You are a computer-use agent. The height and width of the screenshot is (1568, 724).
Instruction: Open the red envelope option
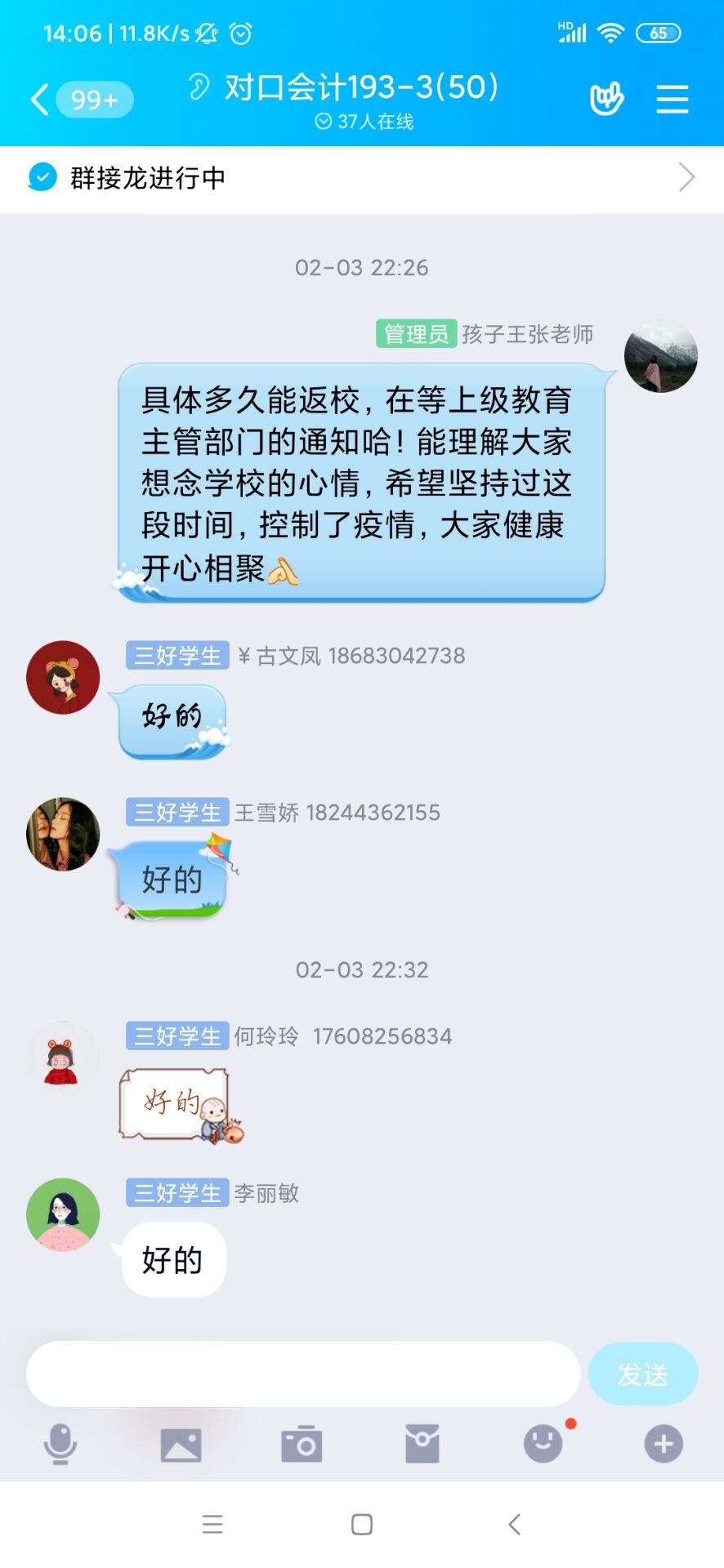coord(422,1444)
